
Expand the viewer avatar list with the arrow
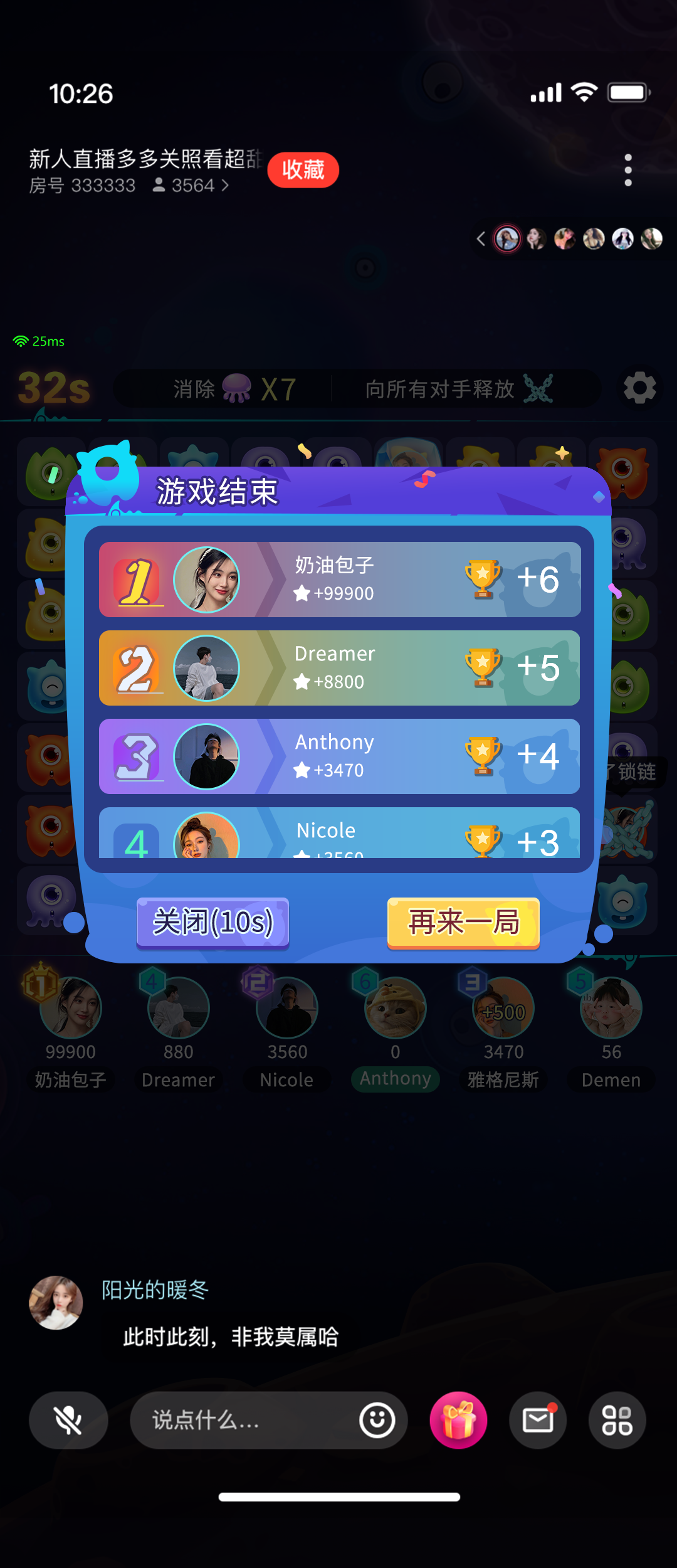[x=481, y=239]
